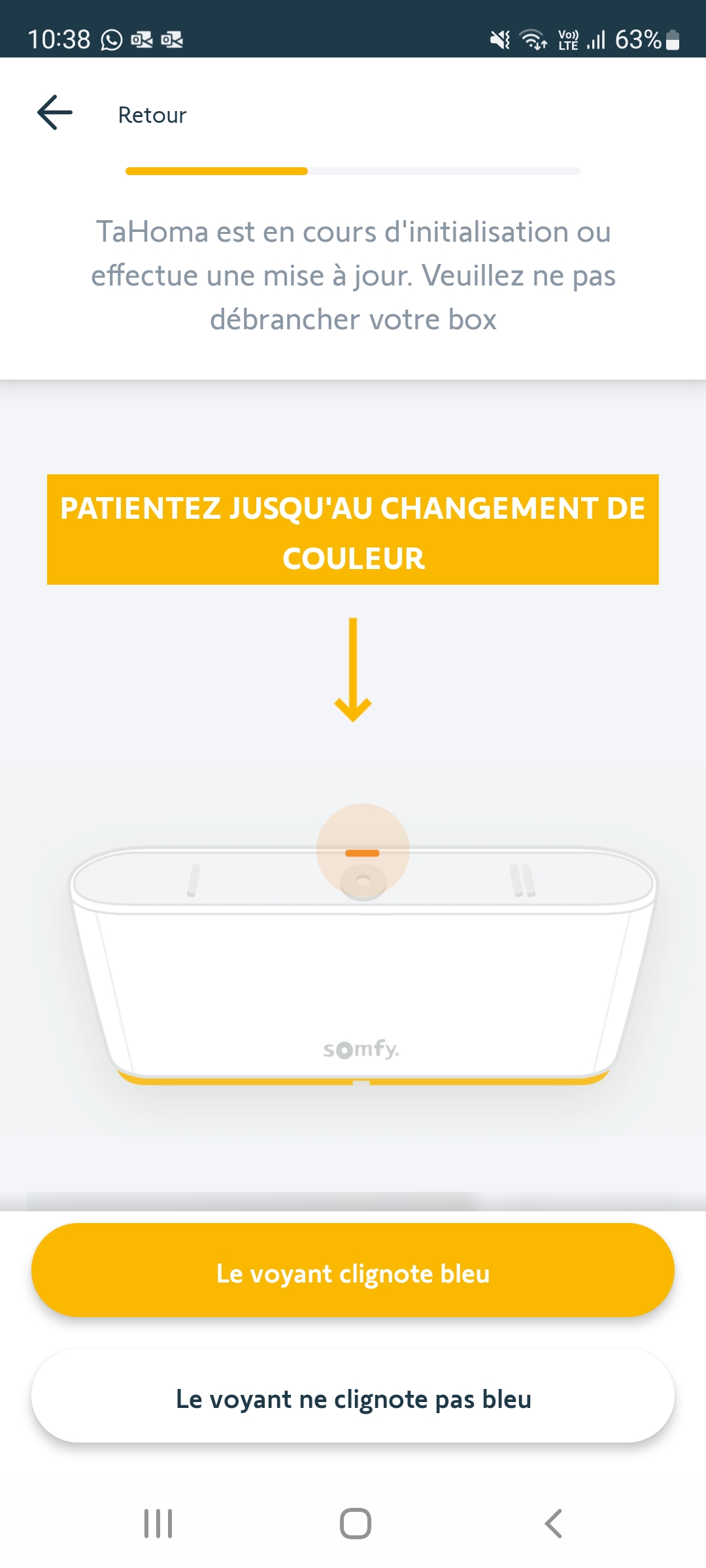Screen dimensions: 706x1568
Task: Confirm 'Le voyant clignote bleu'
Action: tap(353, 1271)
